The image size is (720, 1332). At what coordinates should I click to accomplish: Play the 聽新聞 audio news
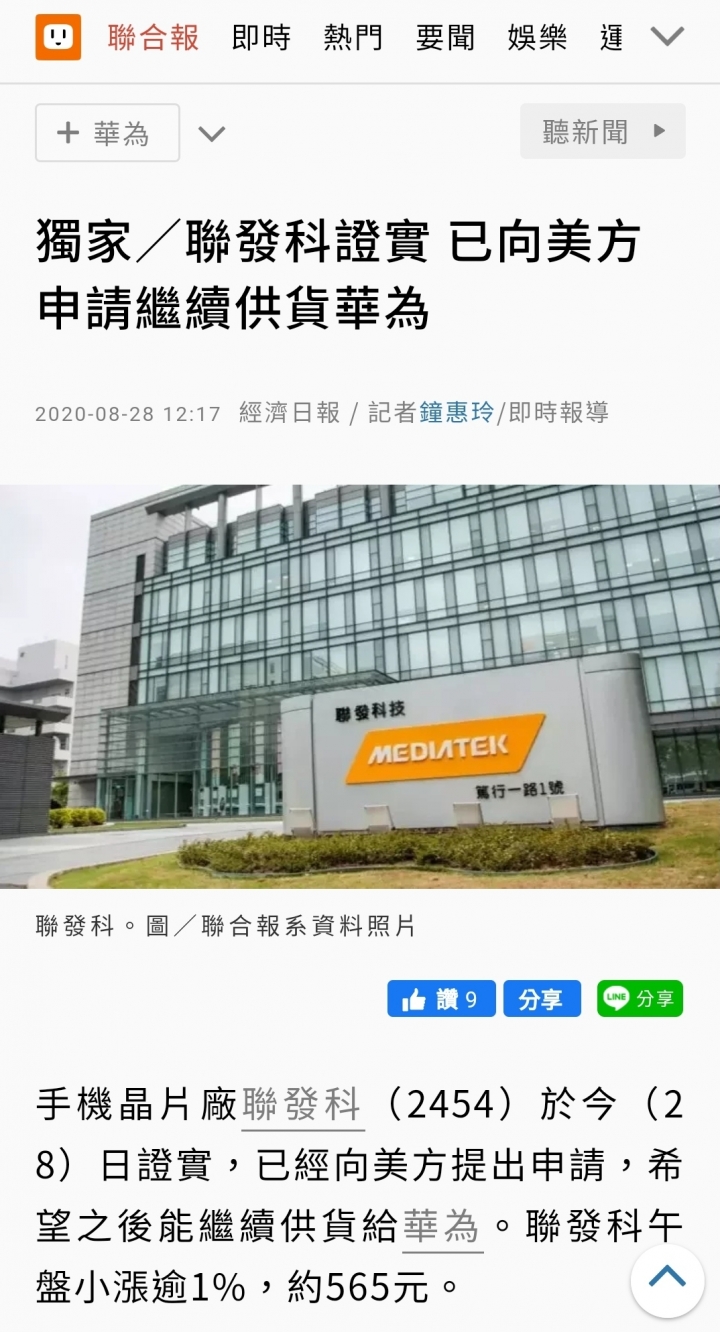pos(602,131)
